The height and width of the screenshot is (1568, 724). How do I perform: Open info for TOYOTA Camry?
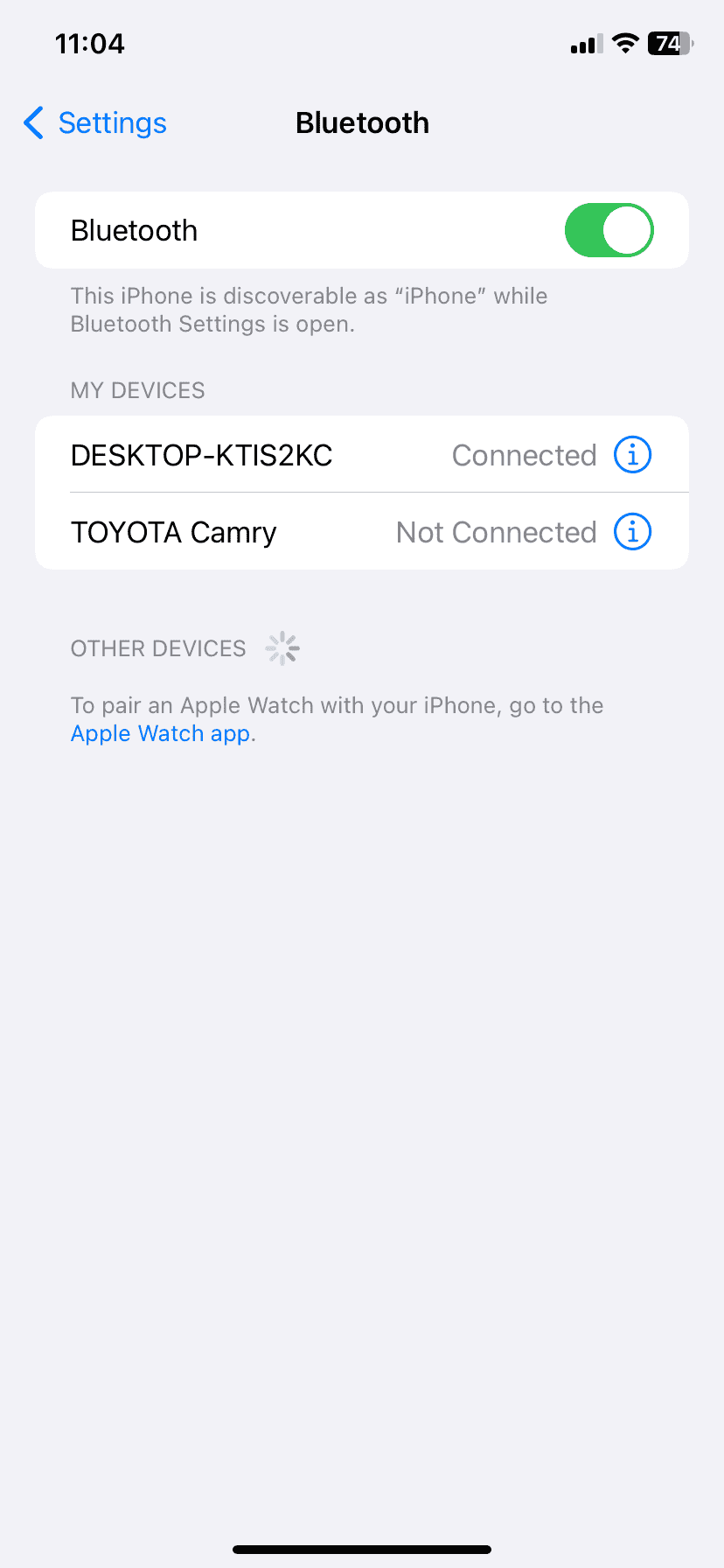[632, 532]
